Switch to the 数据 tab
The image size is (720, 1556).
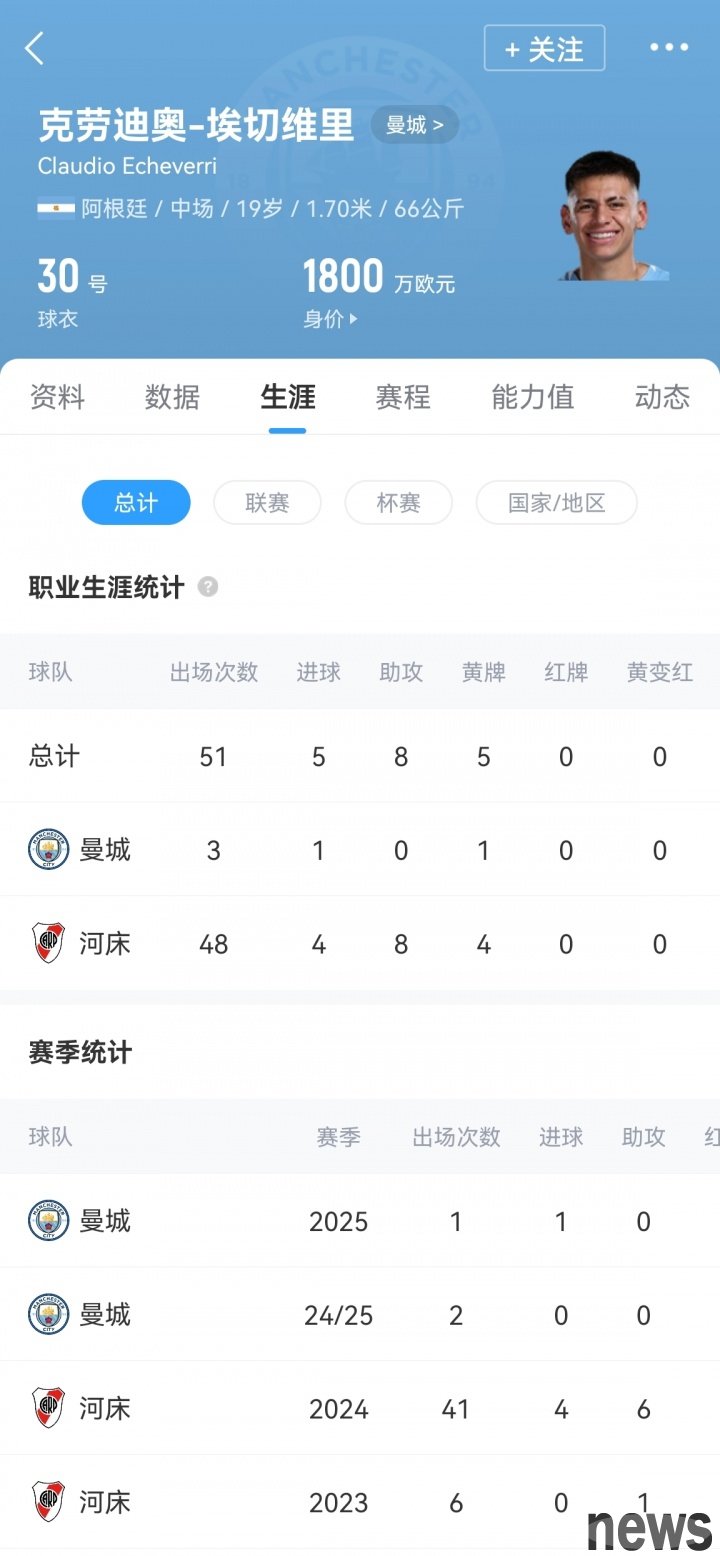[172, 397]
